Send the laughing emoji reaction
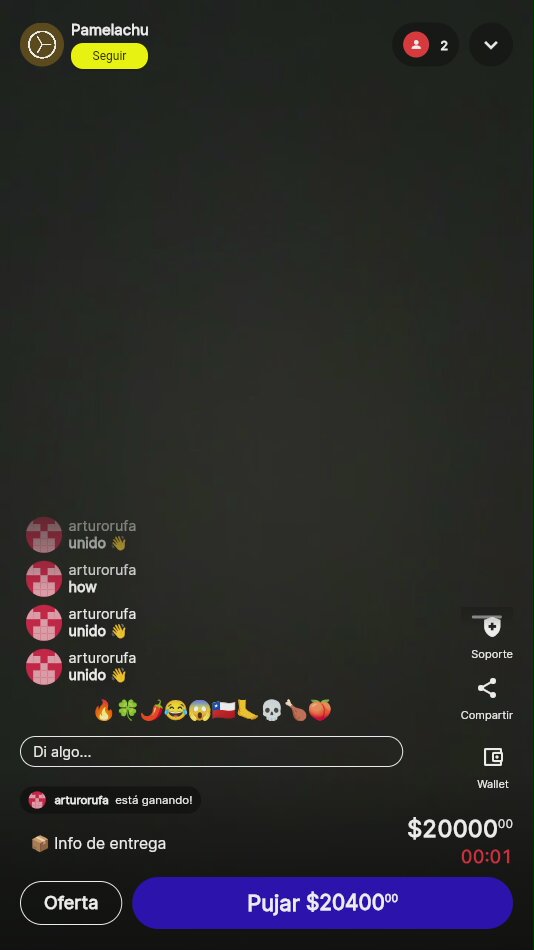 pos(176,709)
